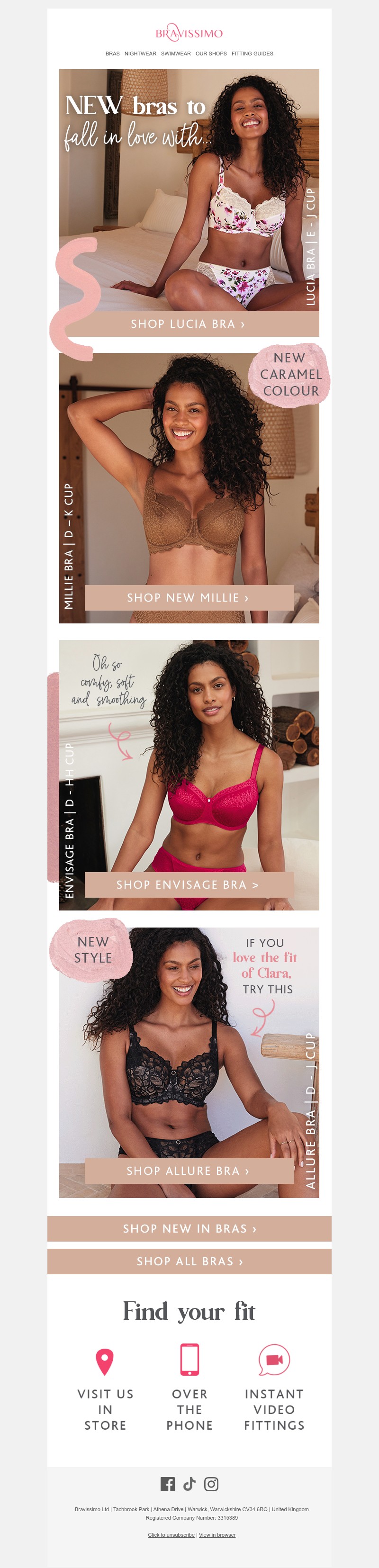
Task: Tap the Shop Envisage Bra button
Action: (x=189, y=884)
